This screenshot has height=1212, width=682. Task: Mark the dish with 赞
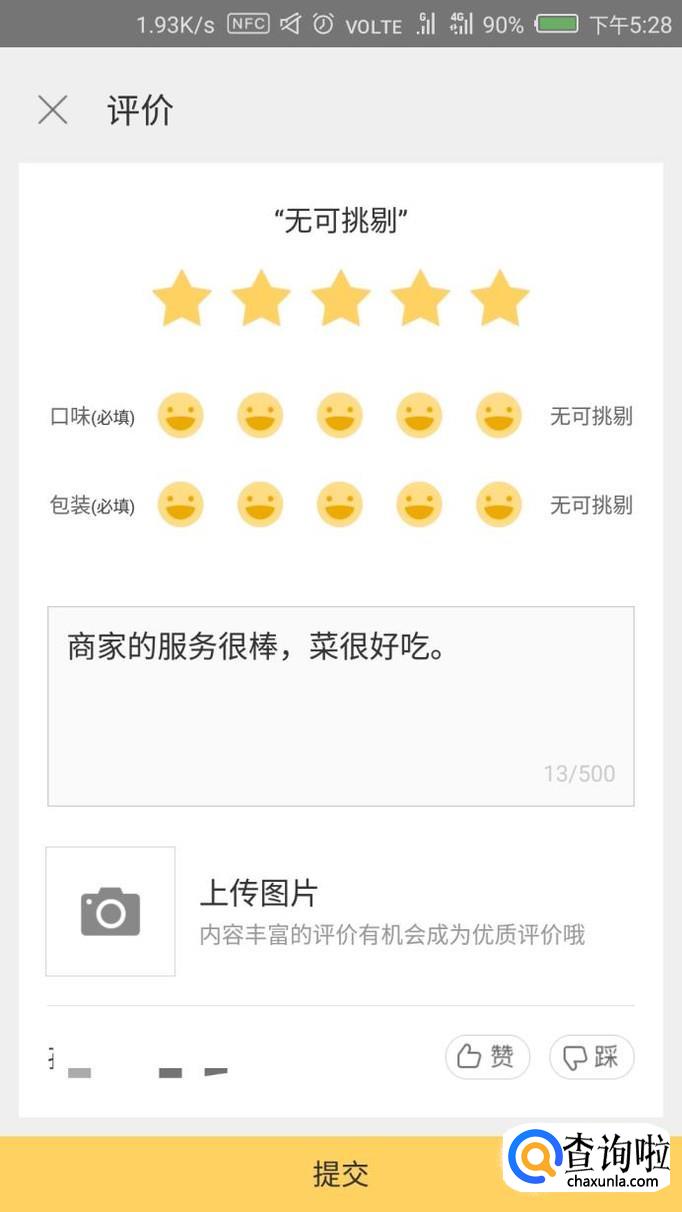[x=487, y=1057]
